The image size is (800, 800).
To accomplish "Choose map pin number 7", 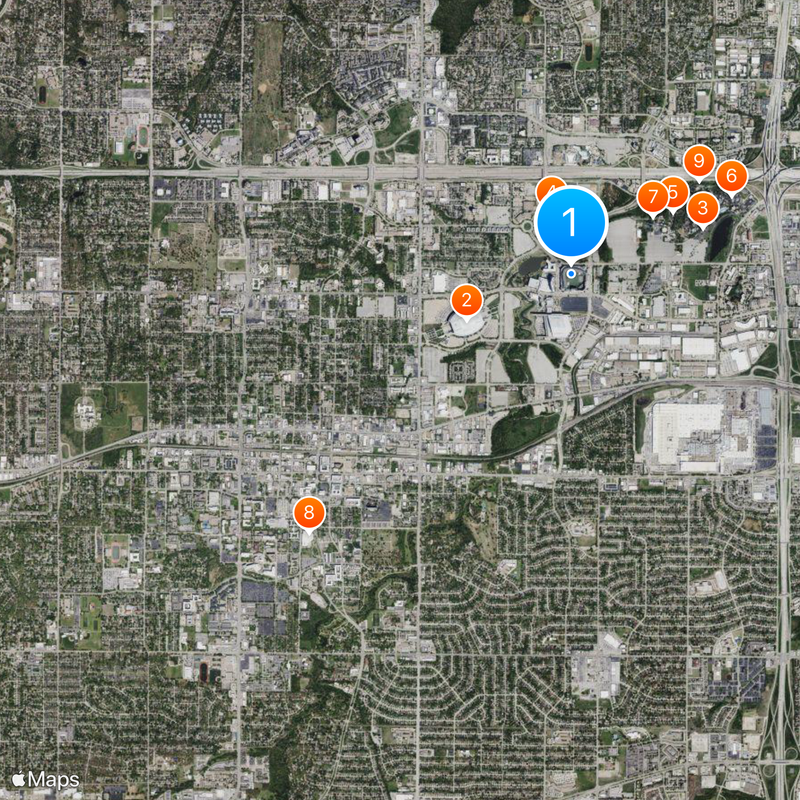I will click(652, 197).
